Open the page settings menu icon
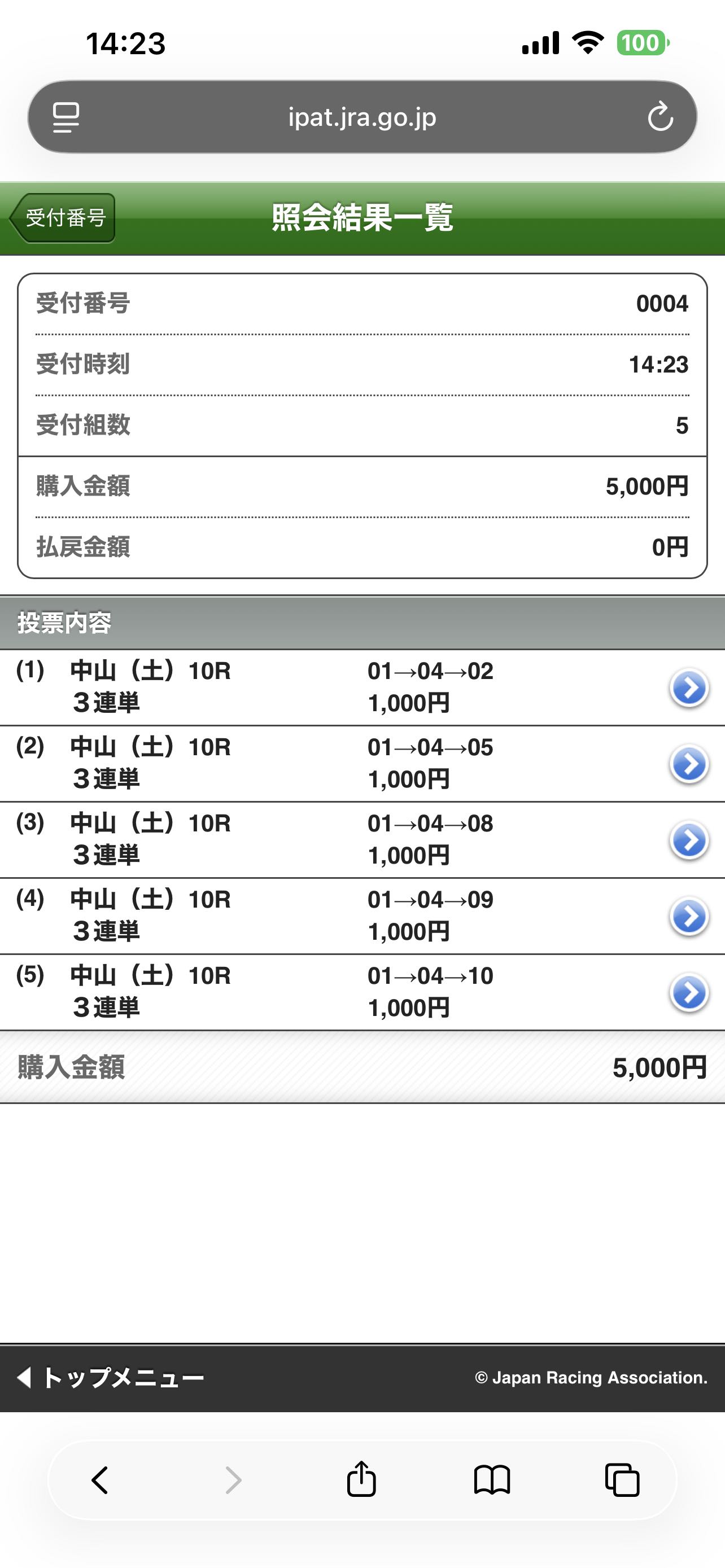 tap(65, 117)
